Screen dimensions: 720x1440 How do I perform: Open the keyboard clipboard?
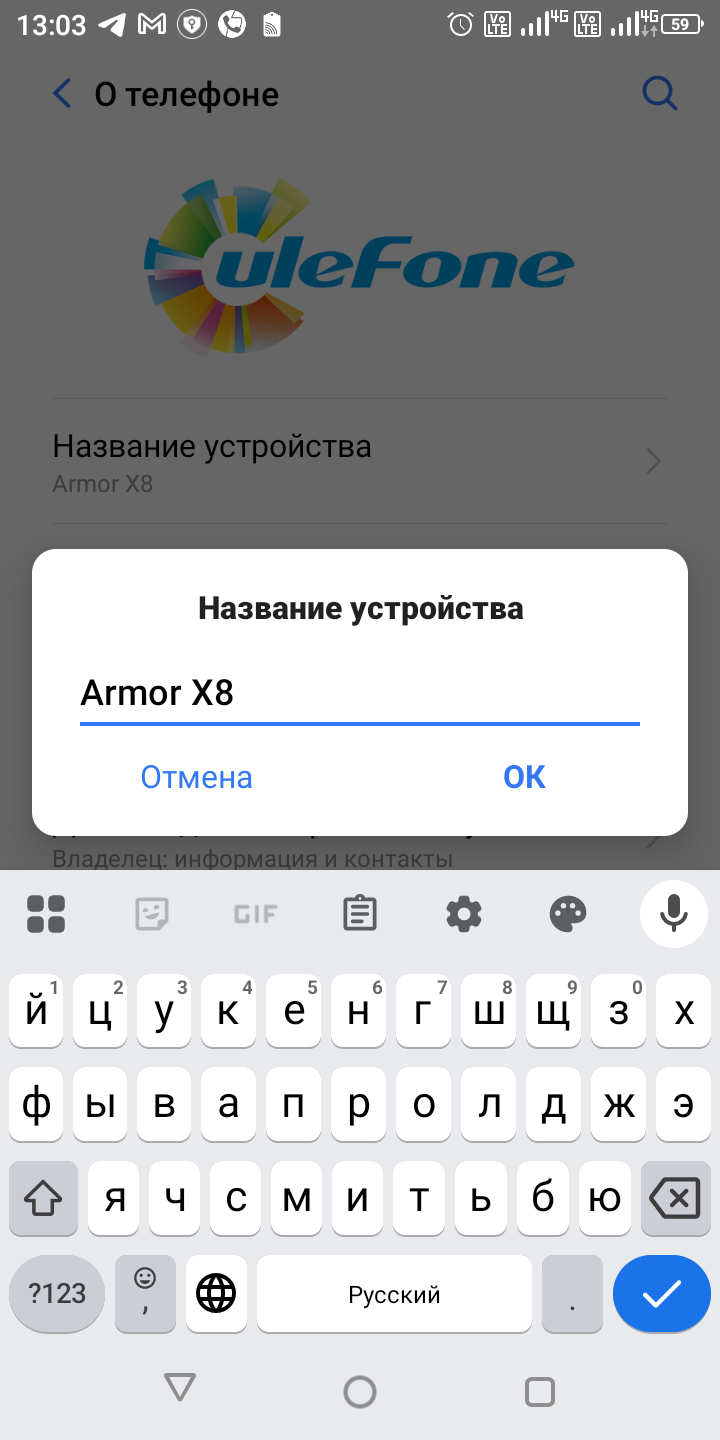359,913
